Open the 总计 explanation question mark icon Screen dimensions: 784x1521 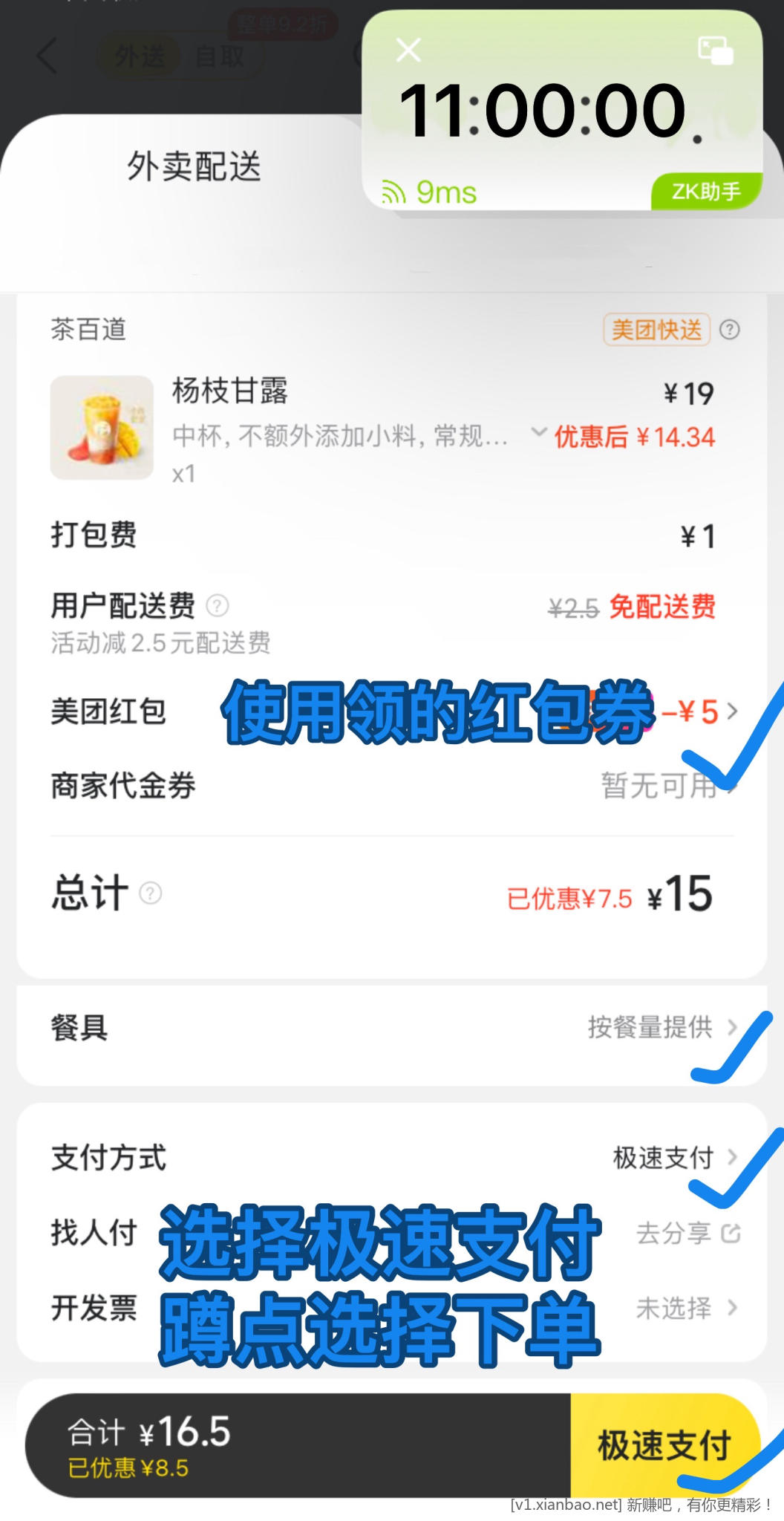(150, 893)
